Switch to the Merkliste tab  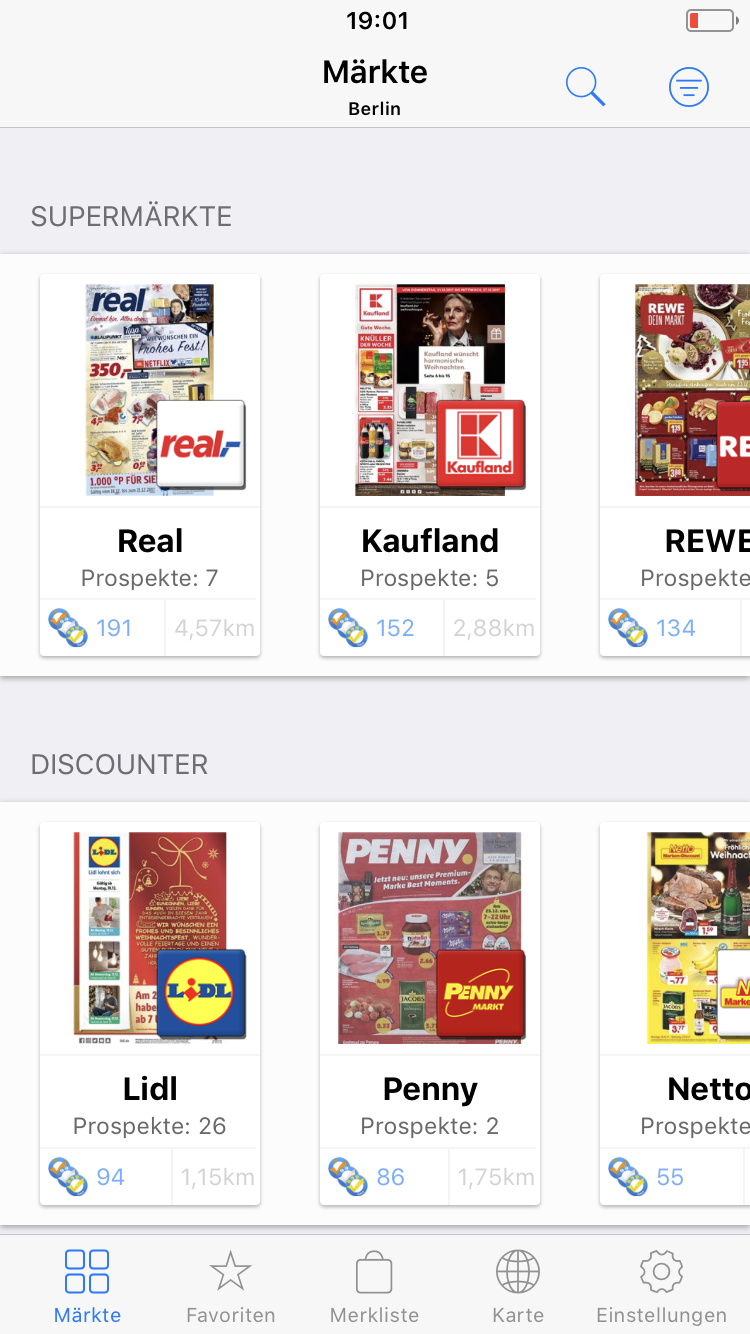coord(374,1286)
